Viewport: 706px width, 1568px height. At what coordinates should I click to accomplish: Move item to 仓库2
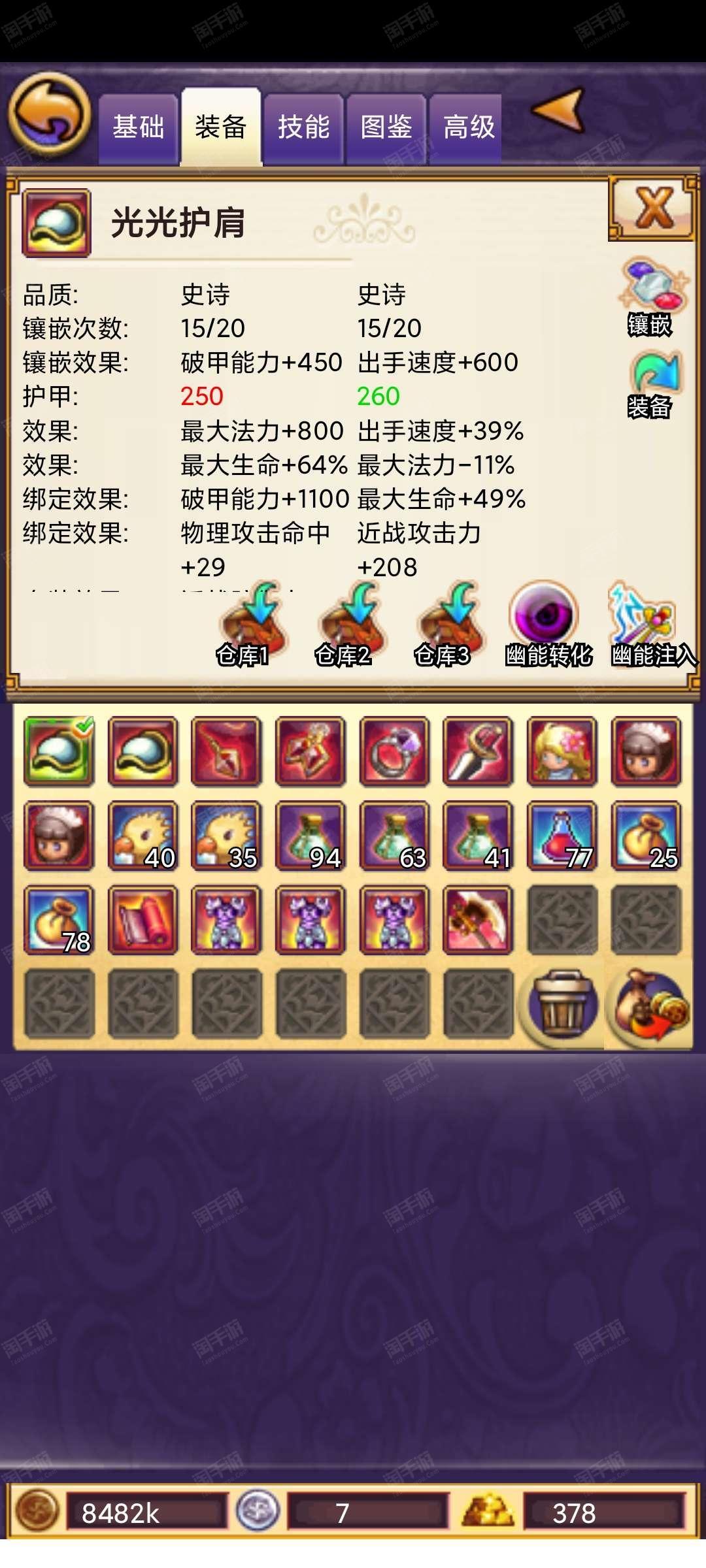[x=345, y=625]
